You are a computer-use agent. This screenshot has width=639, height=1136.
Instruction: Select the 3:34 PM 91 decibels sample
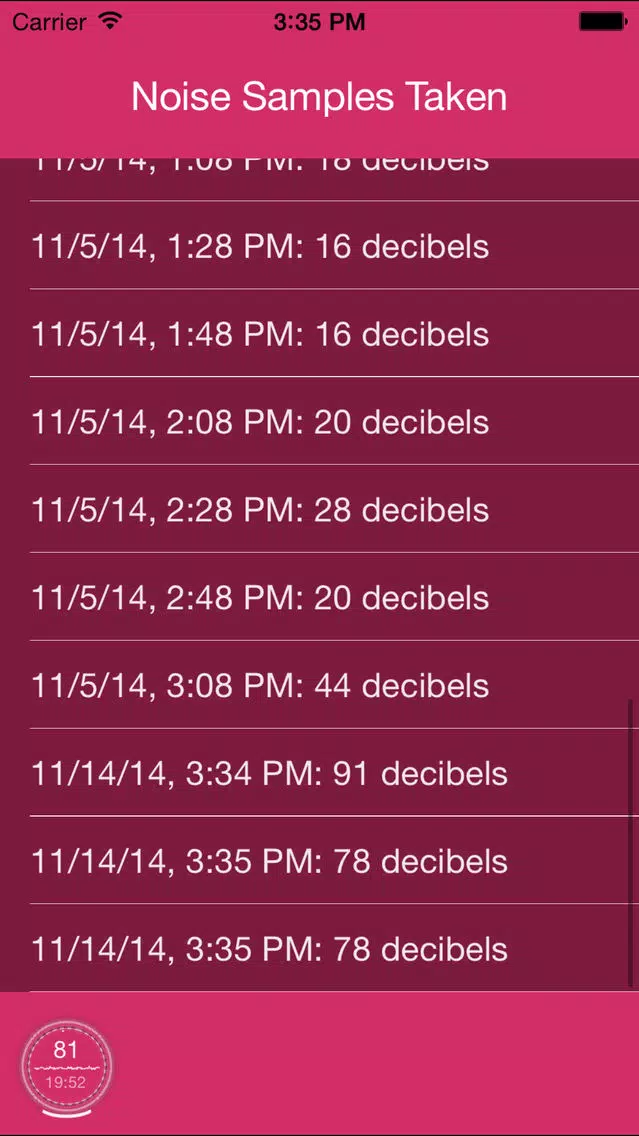point(320,772)
